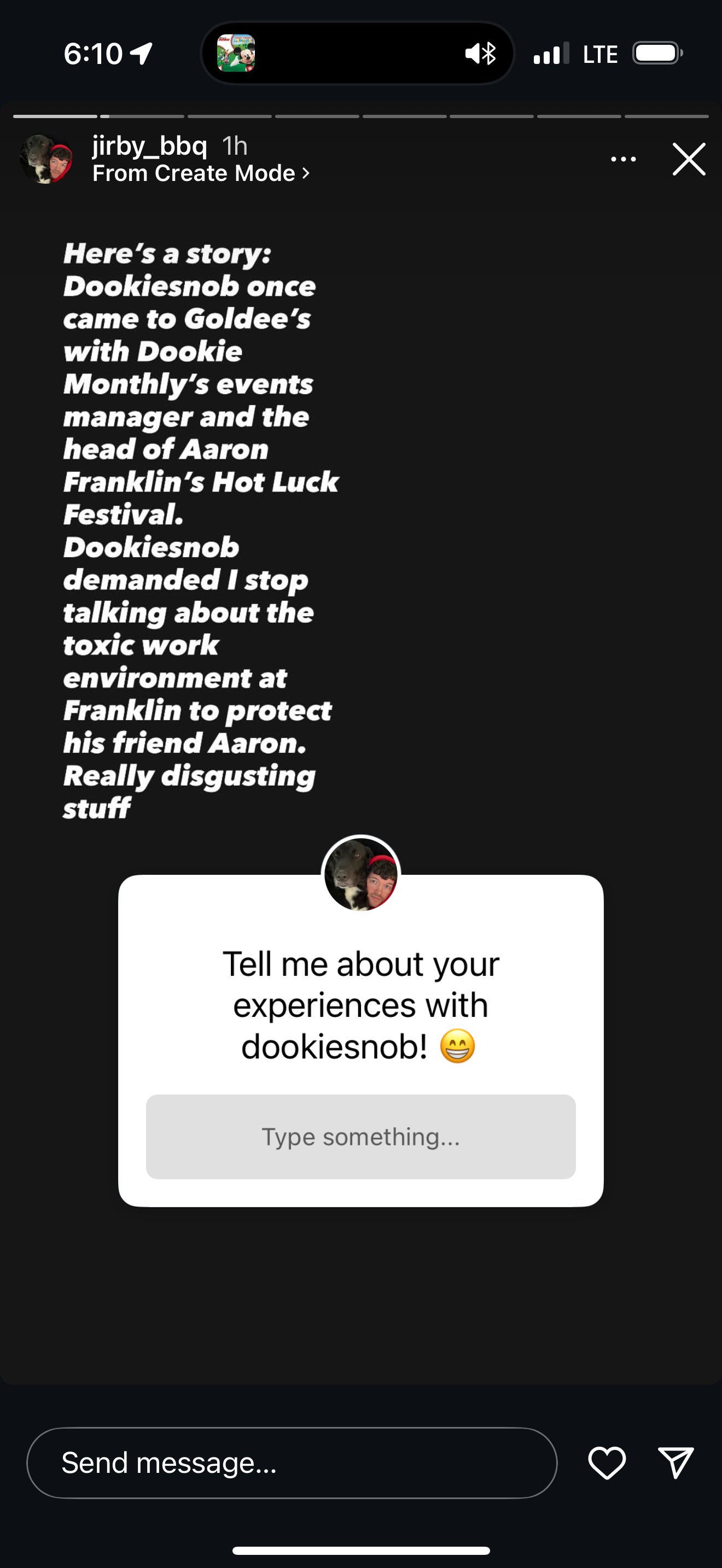722x1568 pixels.
Task: Close the story with the X
Action: click(689, 160)
